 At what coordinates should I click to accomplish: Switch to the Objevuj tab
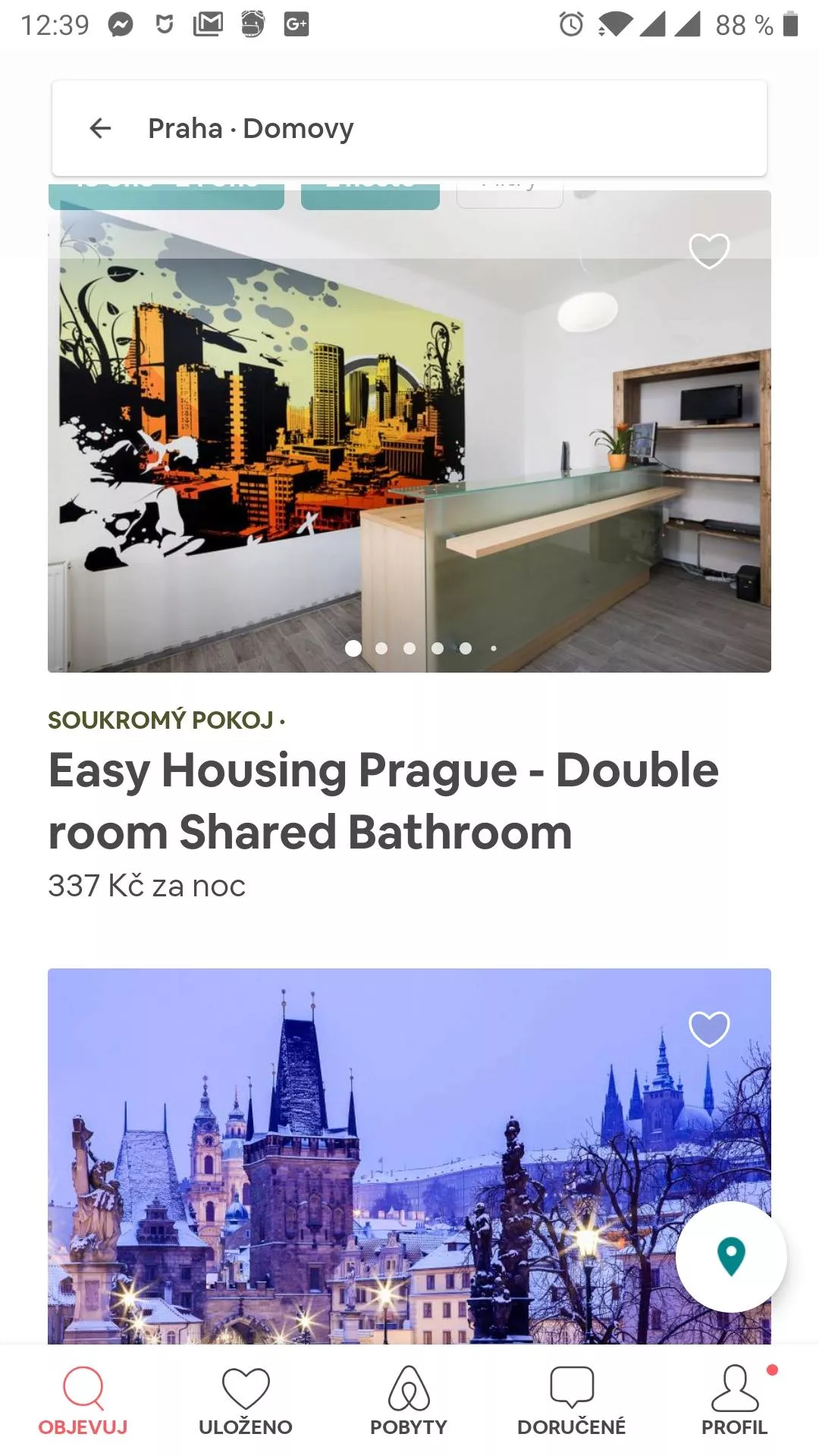(x=83, y=1401)
